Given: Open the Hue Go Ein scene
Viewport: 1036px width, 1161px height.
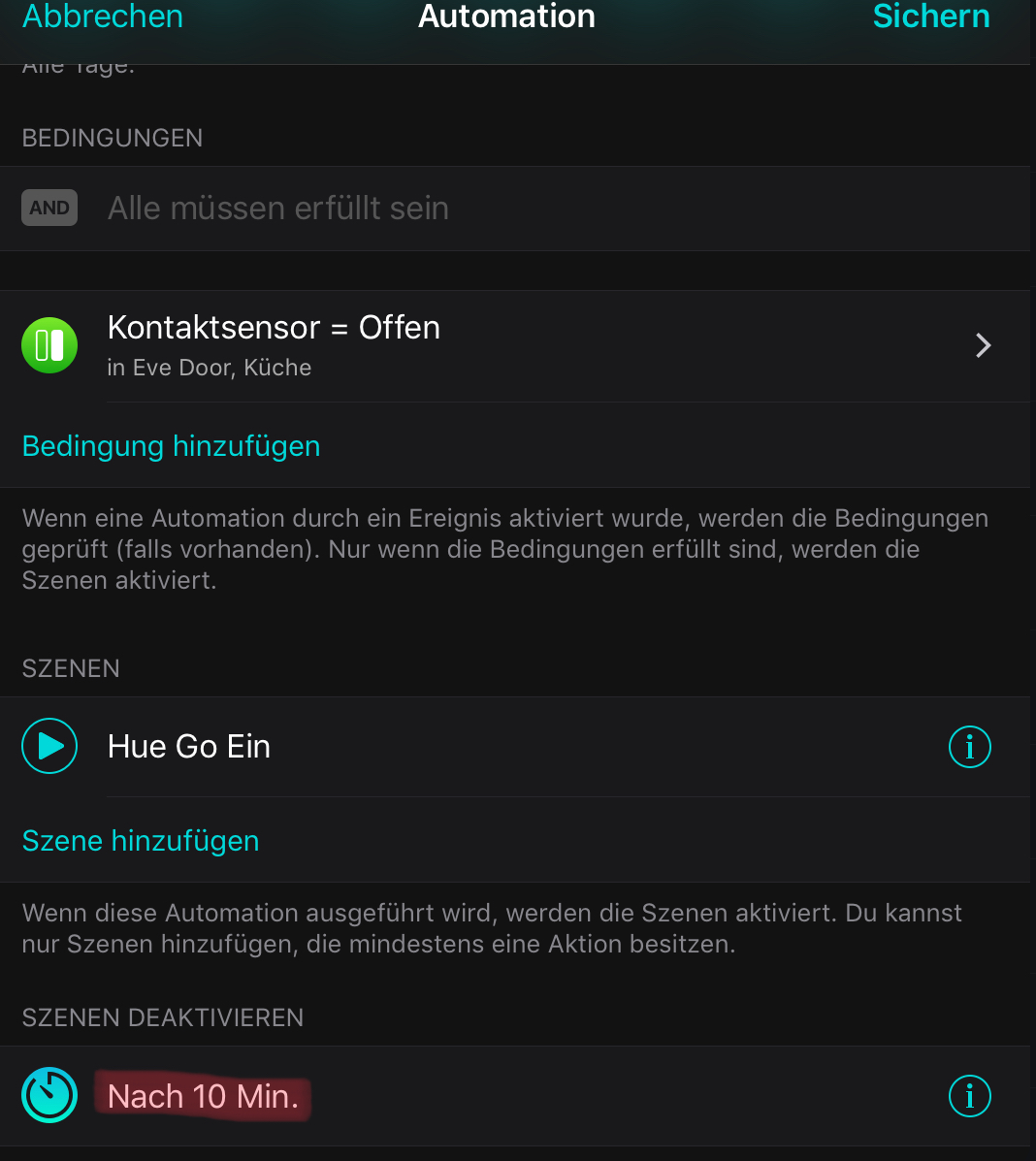Looking at the screenshot, I should coord(189,746).
